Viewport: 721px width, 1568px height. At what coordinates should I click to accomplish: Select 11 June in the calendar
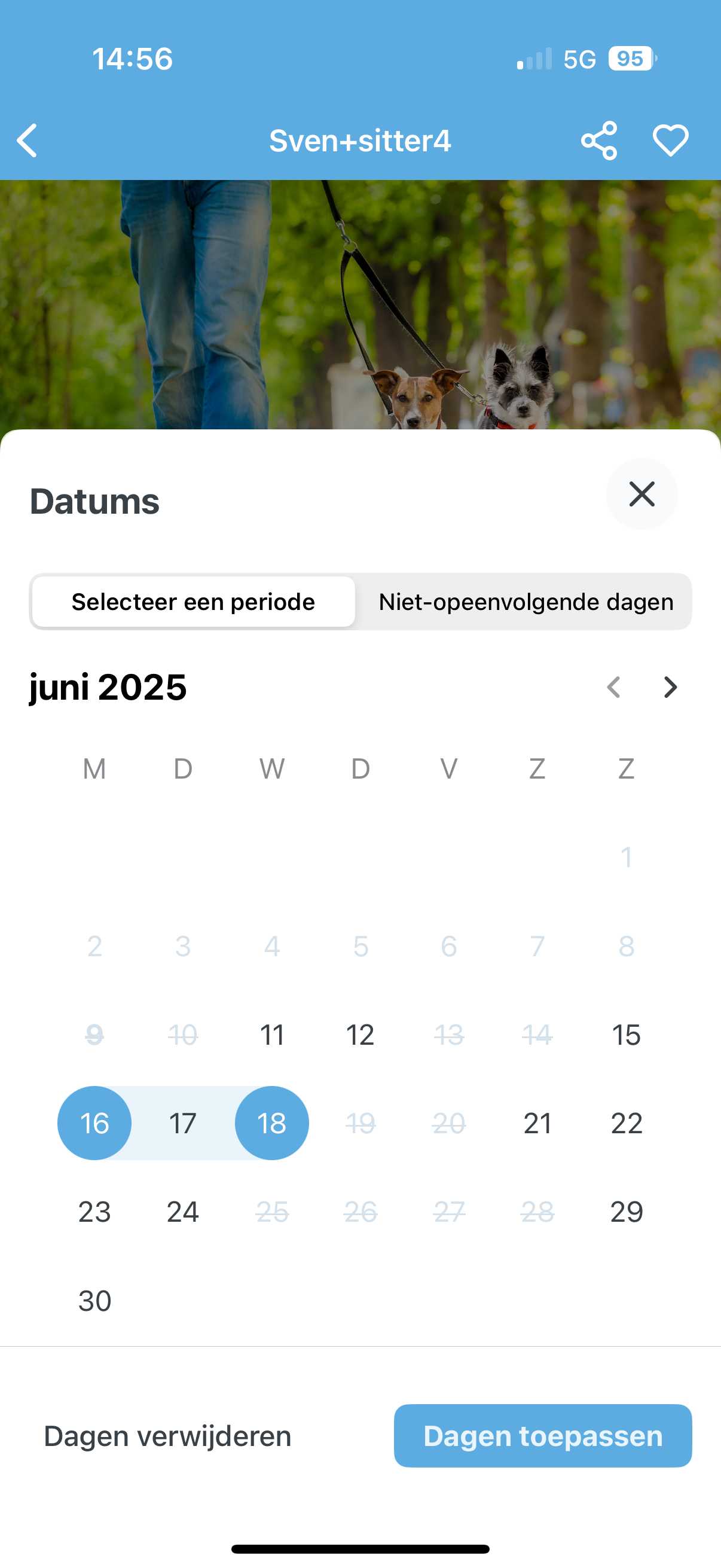click(x=271, y=1035)
